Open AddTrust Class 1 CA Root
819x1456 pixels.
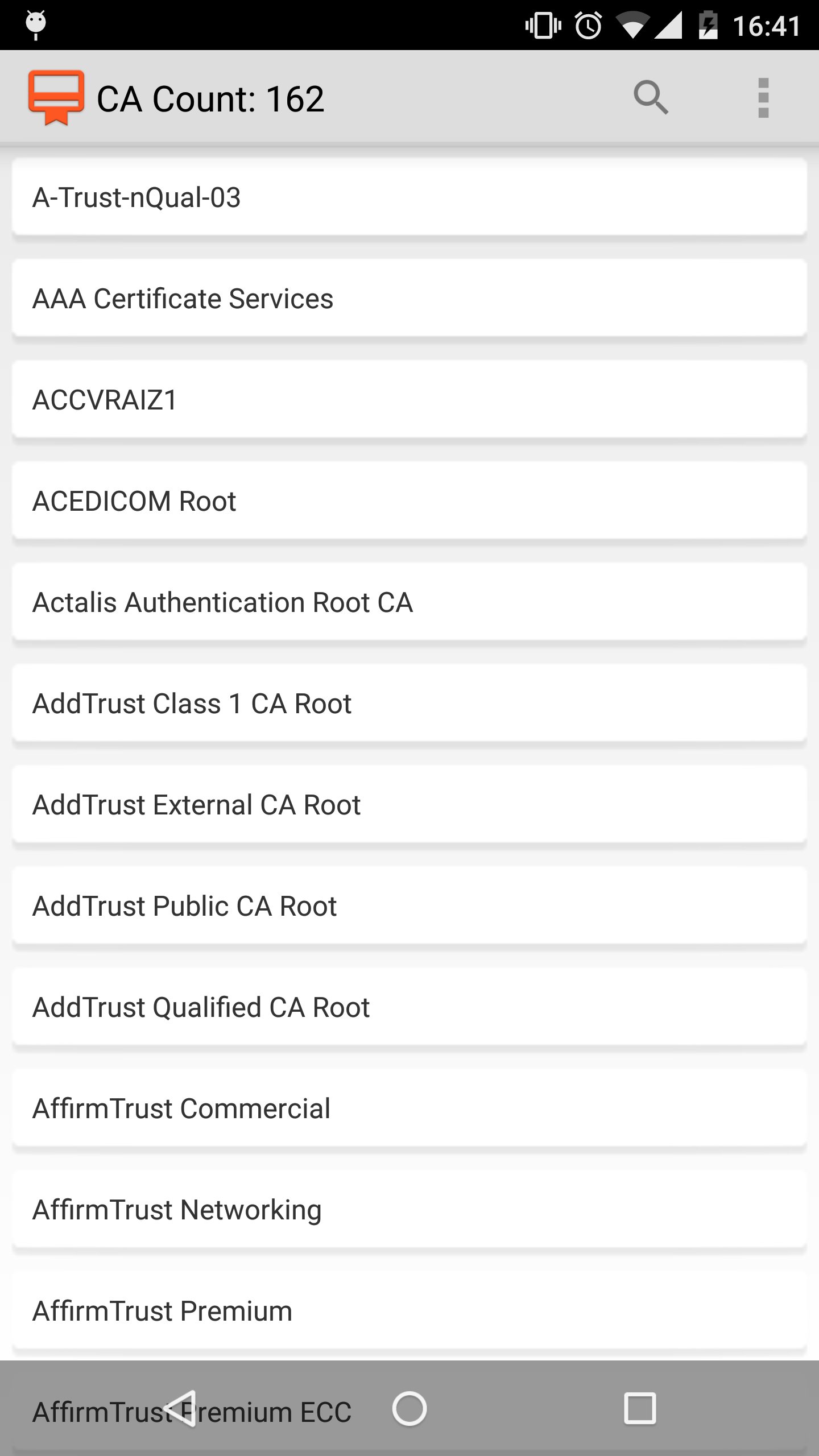[409, 703]
